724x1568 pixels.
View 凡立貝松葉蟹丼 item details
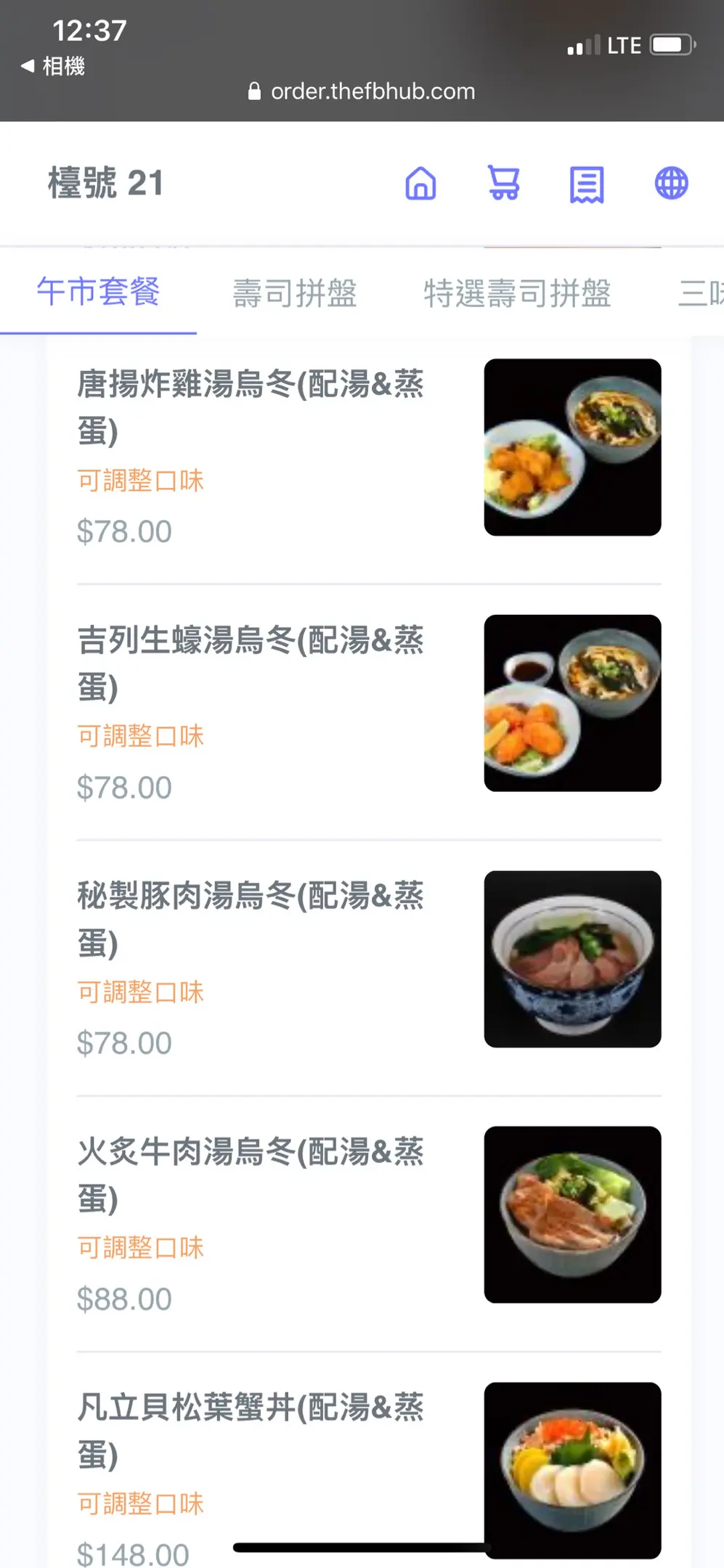click(x=251, y=1429)
